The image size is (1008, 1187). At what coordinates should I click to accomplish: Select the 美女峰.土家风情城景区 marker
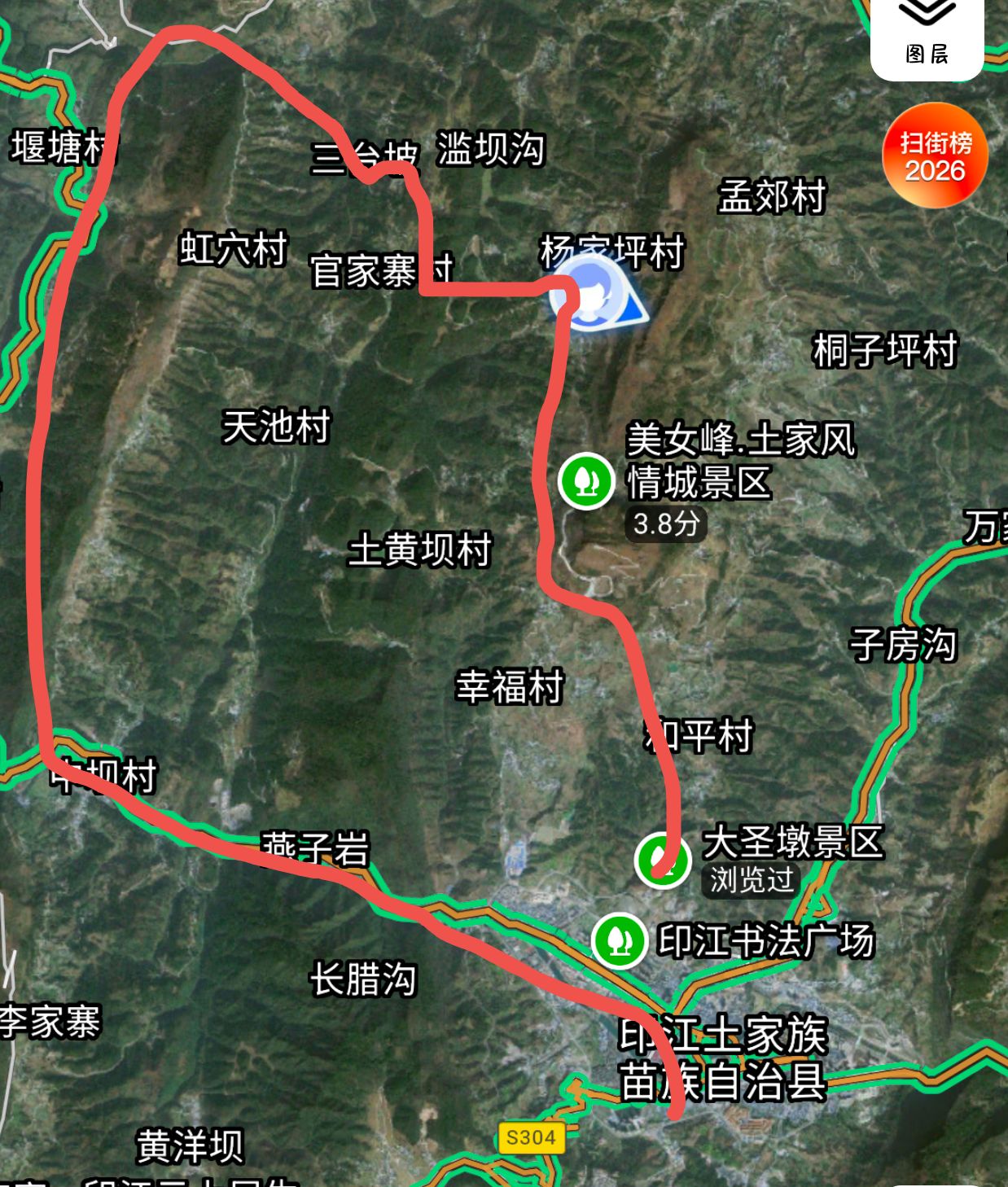point(586,480)
